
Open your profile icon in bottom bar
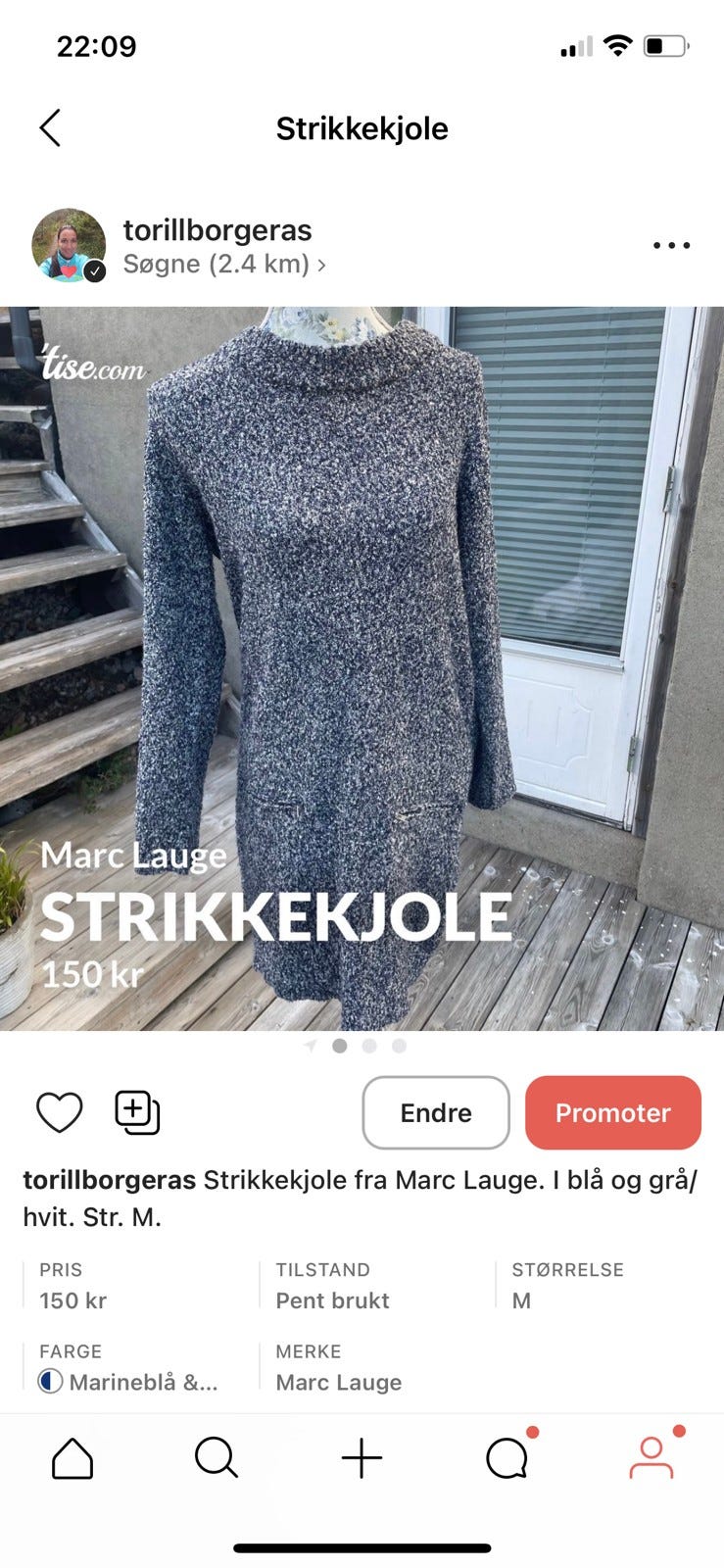pyautogui.click(x=652, y=1460)
